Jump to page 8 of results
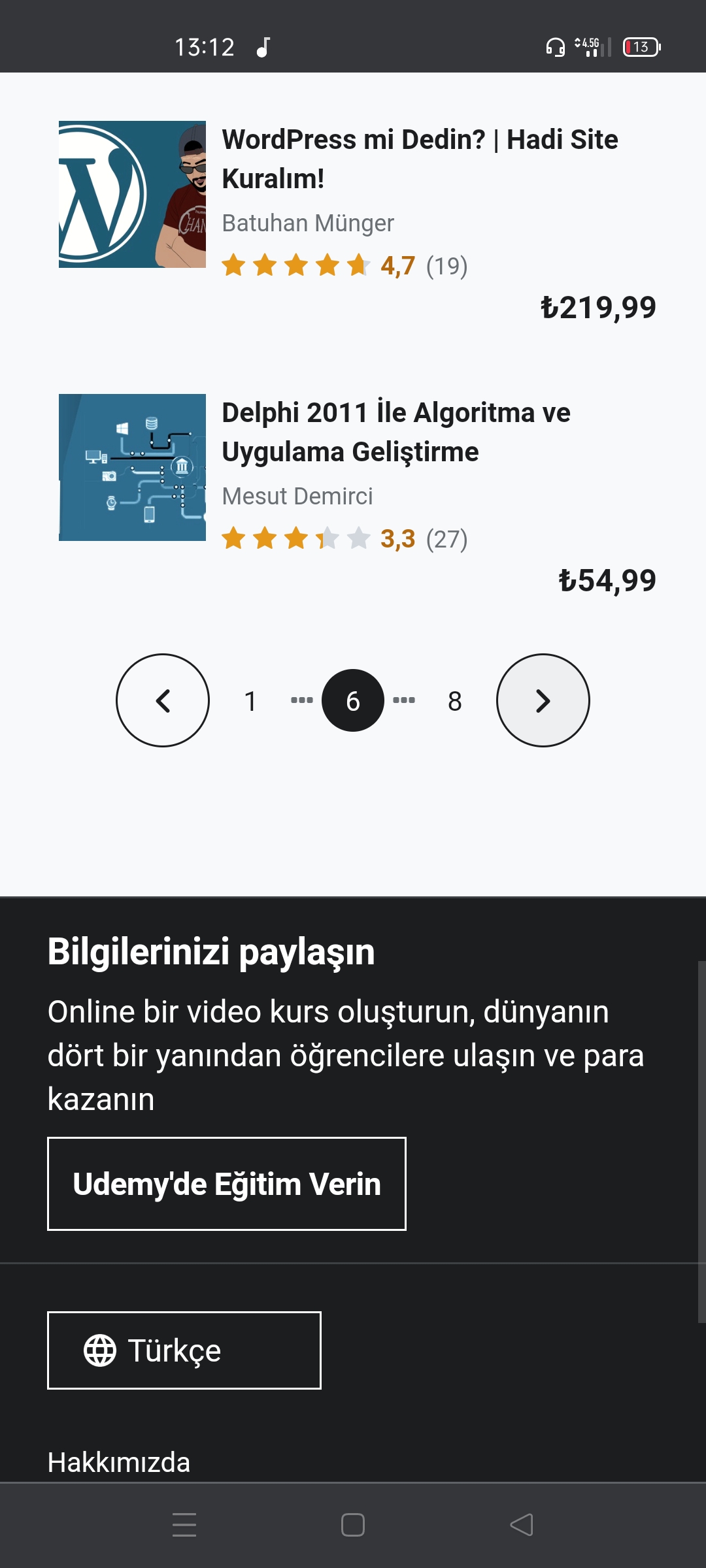 pyautogui.click(x=455, y=701)
